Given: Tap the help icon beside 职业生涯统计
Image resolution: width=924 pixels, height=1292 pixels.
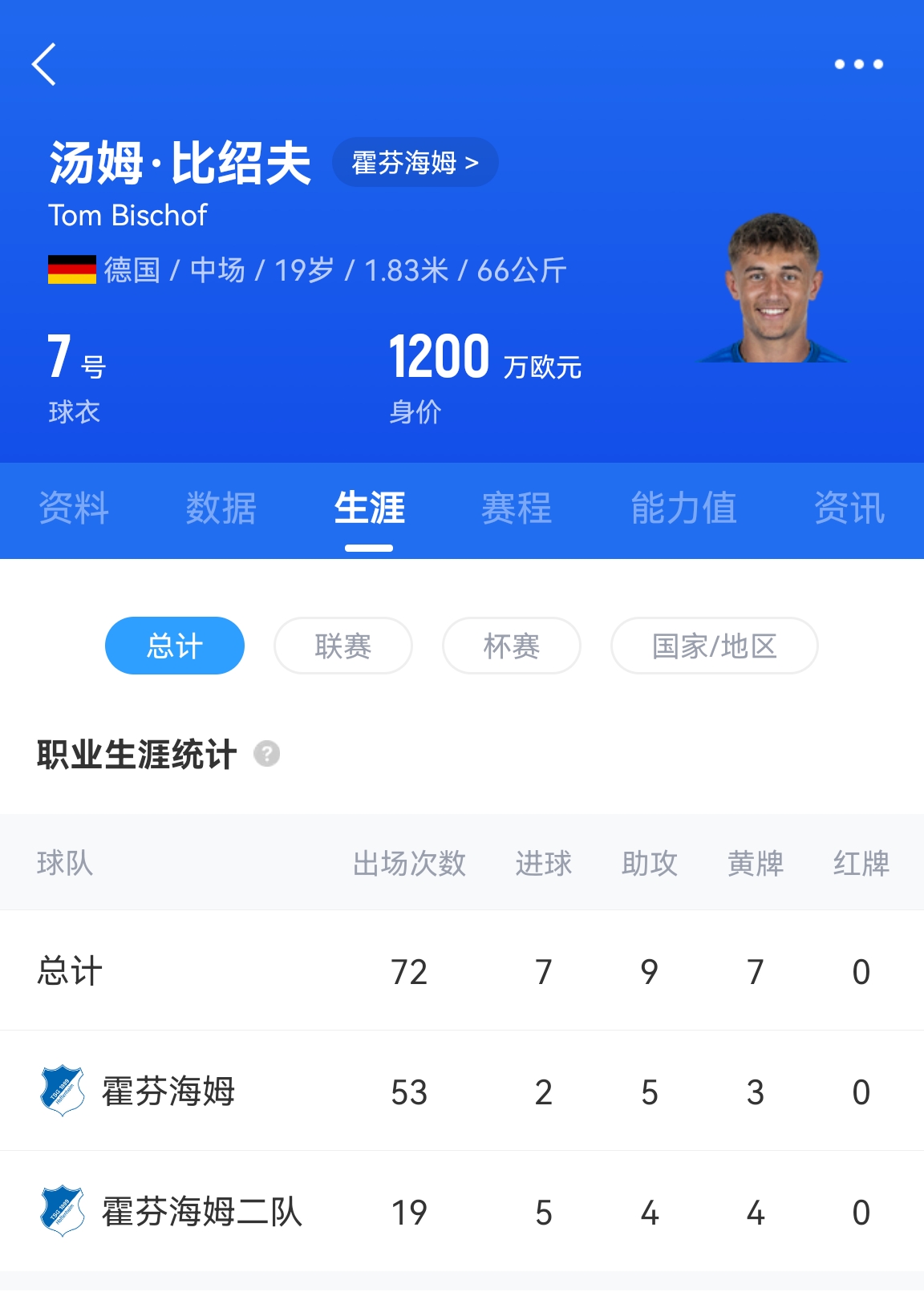Looking at the screenshot, I should pyautogui.click(x=266, y=754).
